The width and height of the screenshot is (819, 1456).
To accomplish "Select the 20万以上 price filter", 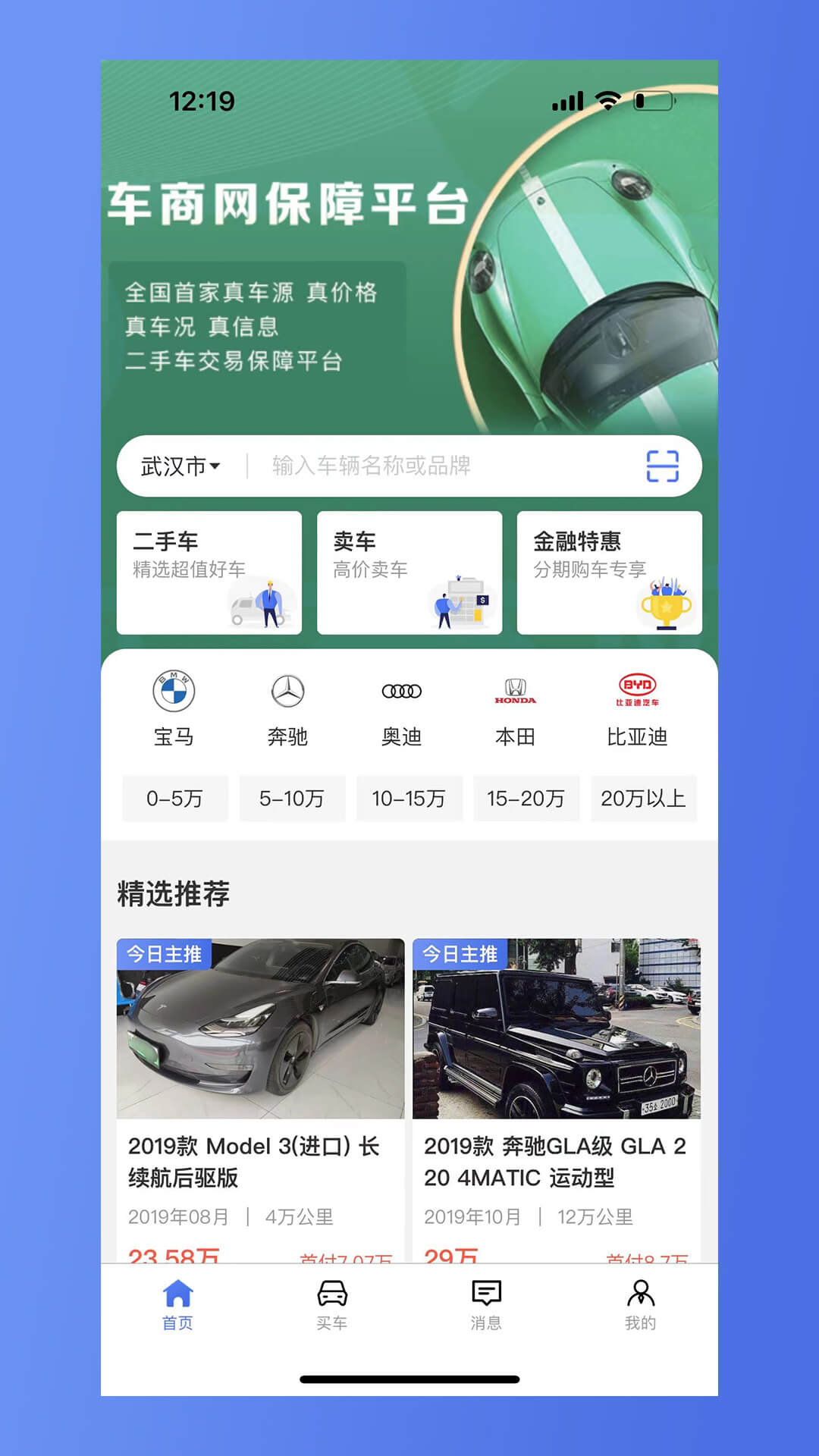I will click(643, 799).
